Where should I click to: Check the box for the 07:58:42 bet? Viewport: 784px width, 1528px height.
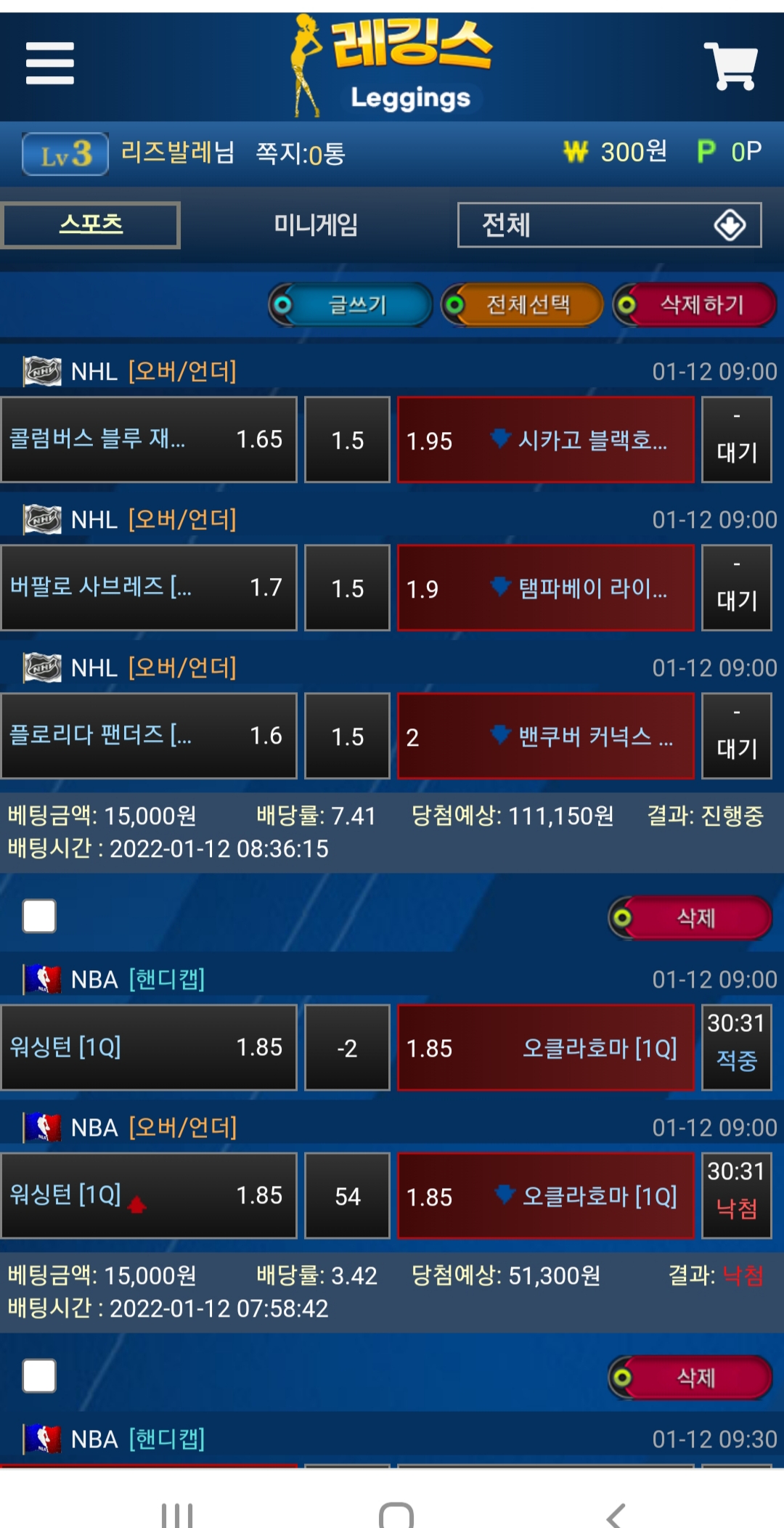pos(39,1375)
